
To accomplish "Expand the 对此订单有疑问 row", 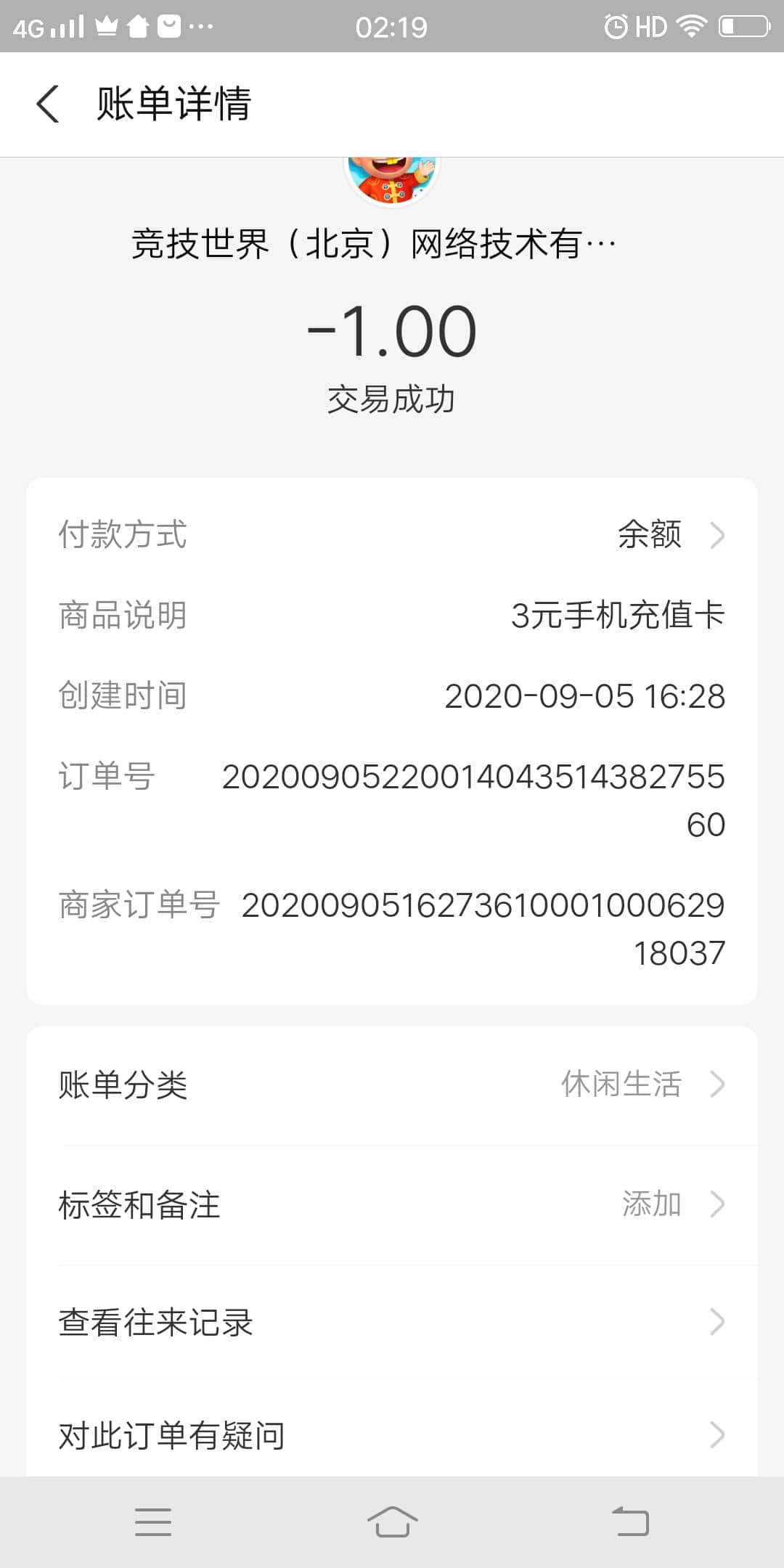I will point(717,1434).
